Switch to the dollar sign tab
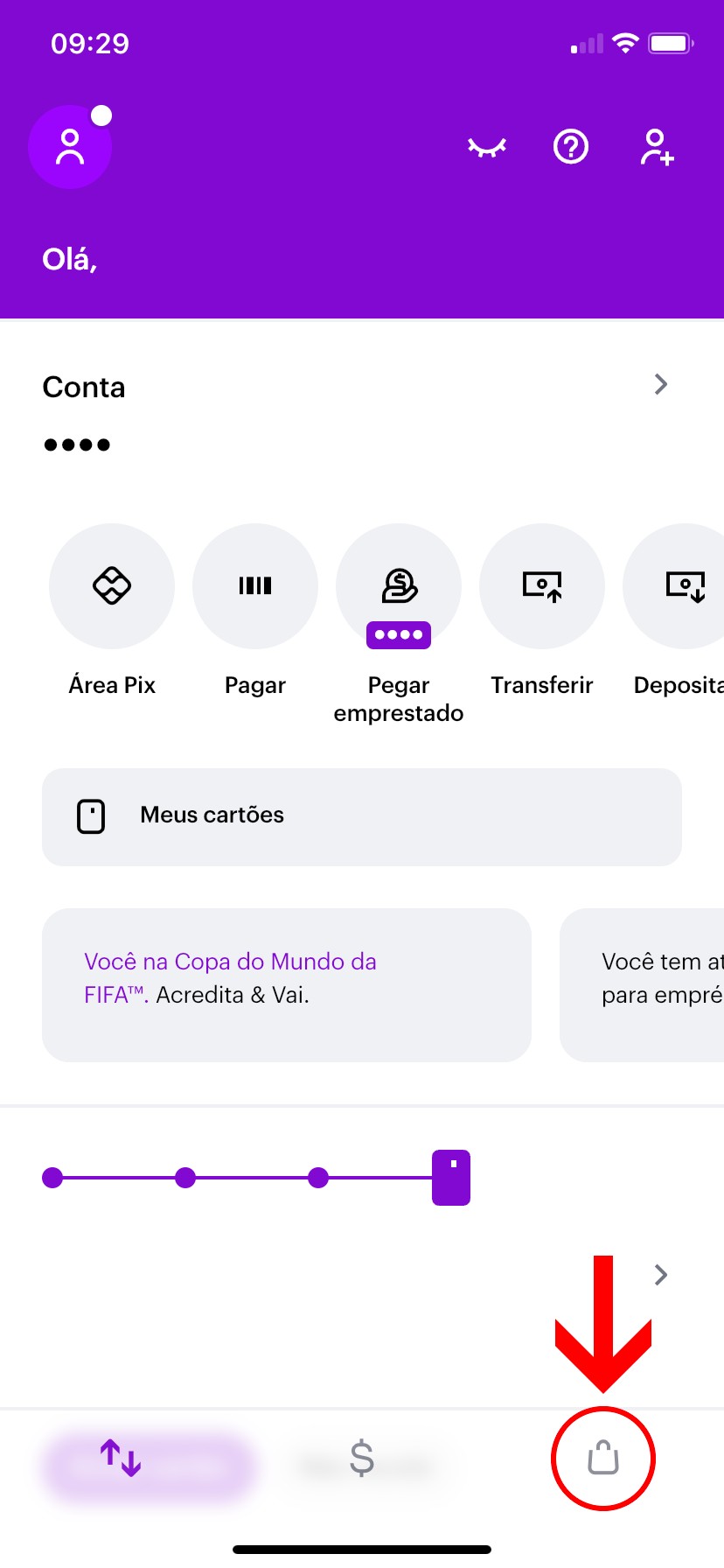724x1568 pixels. pos(362,1459)
